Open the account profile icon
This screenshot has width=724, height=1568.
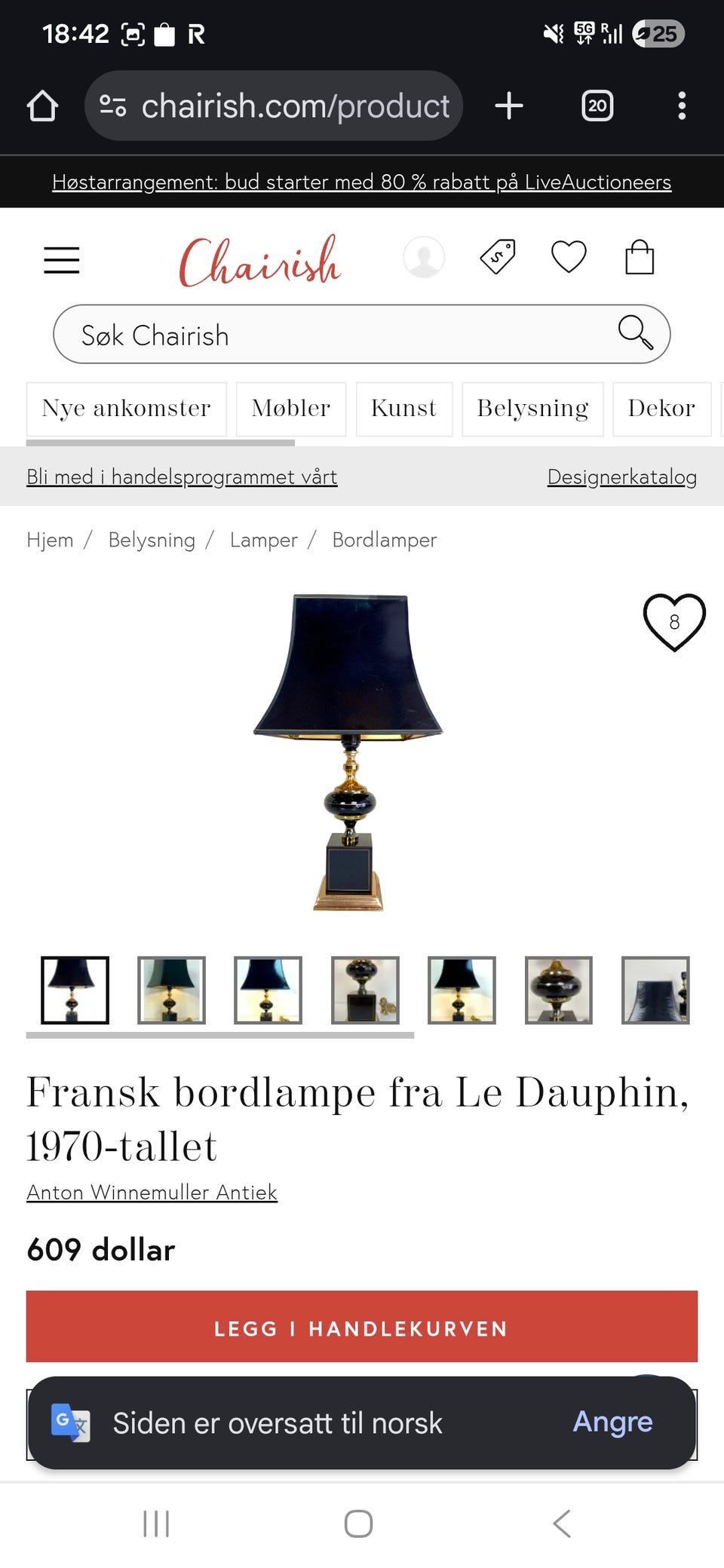tap(424, 257)
